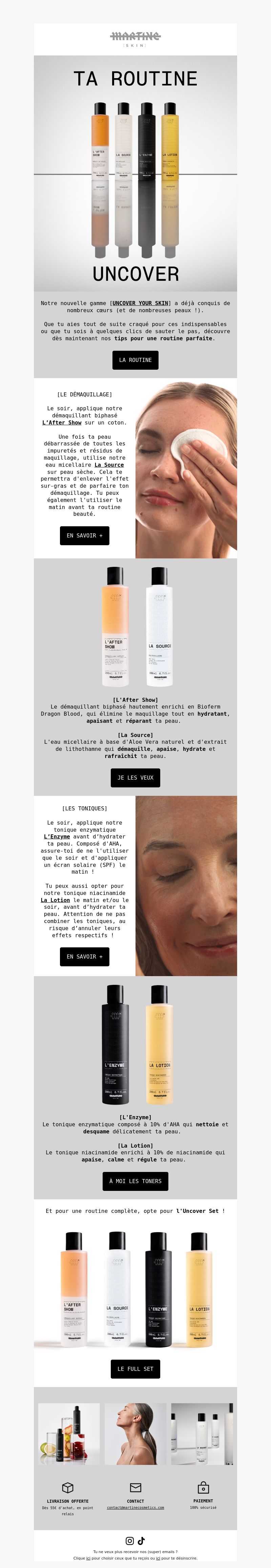The height and width of the screenshot is (1568, 271).
Task: Tap the À MOI LES TONERS button
Action: pyautogui.click(x=135, y=1181)
